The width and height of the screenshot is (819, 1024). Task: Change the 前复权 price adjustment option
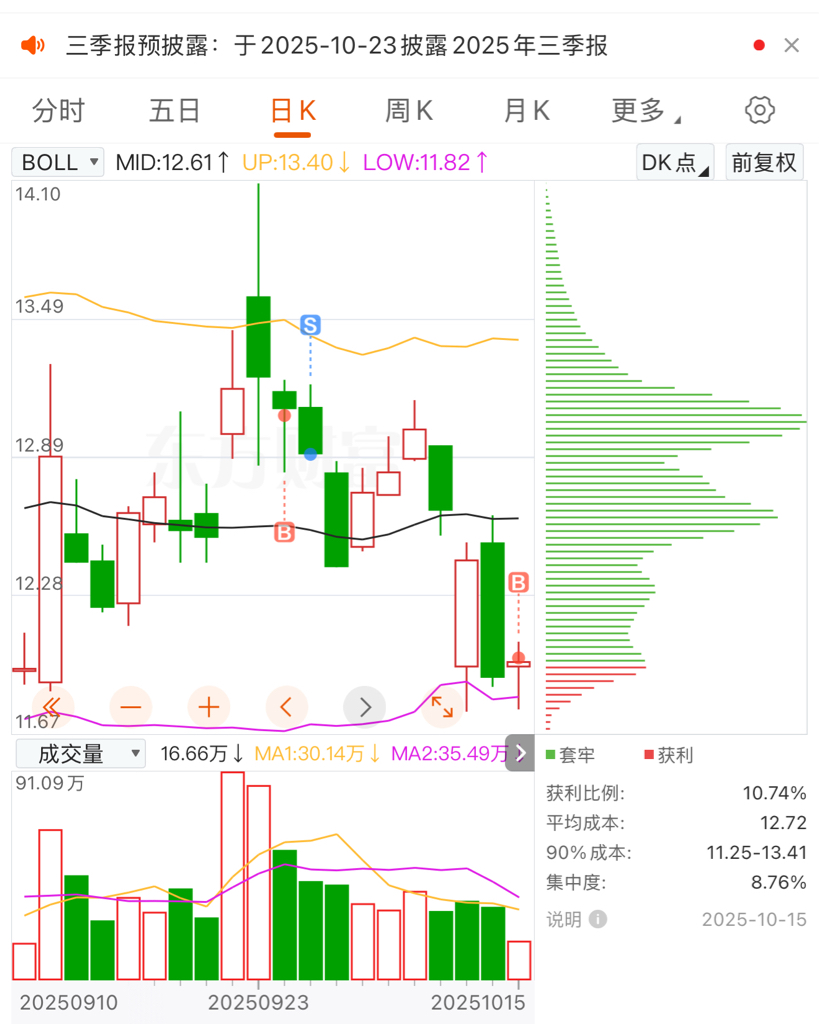tap(764, 162)
